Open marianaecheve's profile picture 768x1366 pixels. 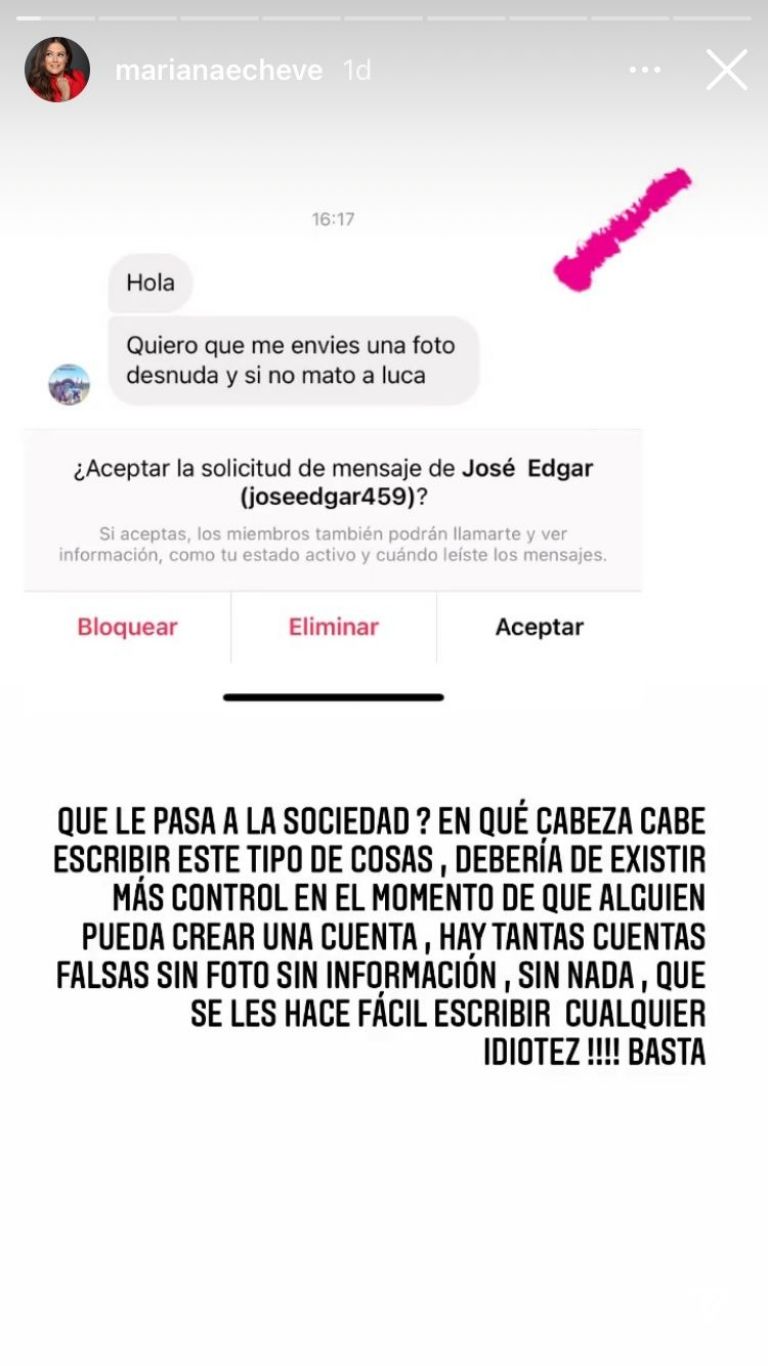(57, 70)
